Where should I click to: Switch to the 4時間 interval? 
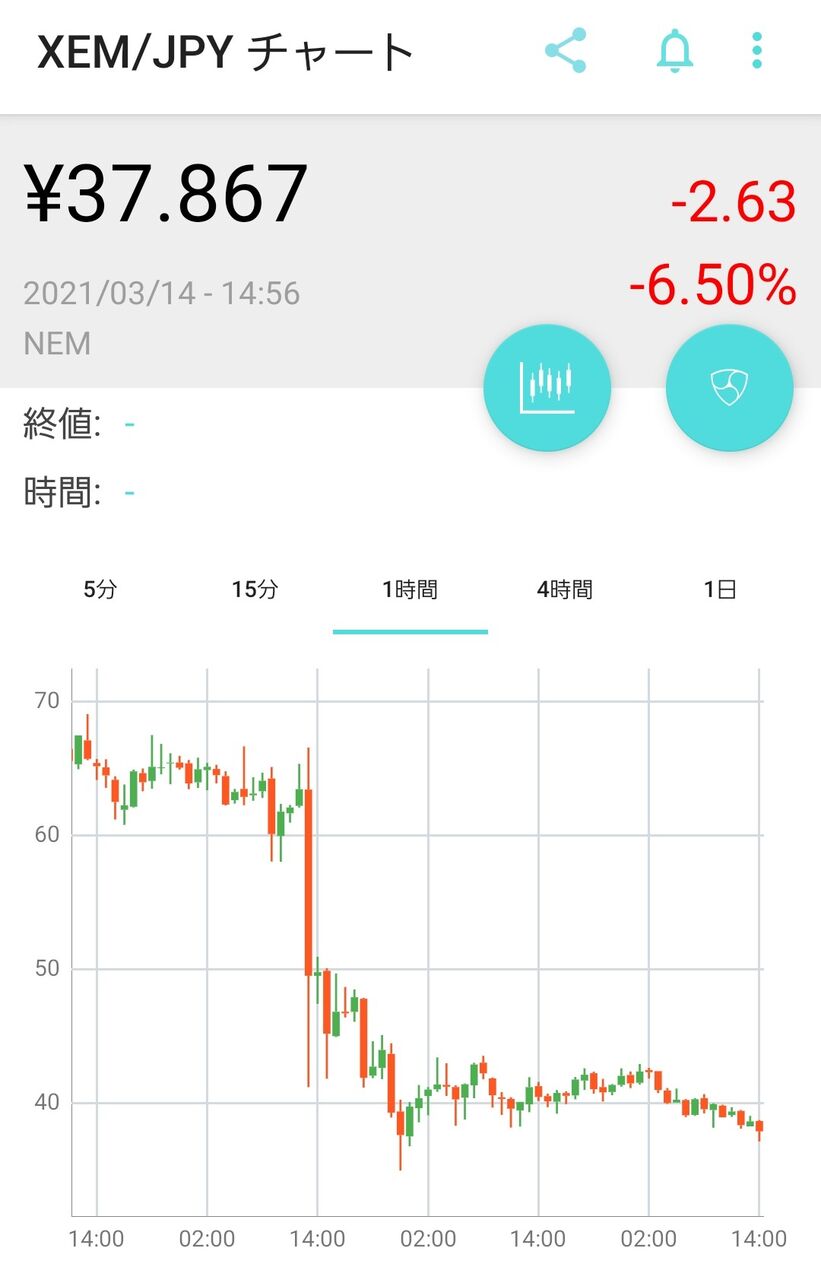(564, 590)
